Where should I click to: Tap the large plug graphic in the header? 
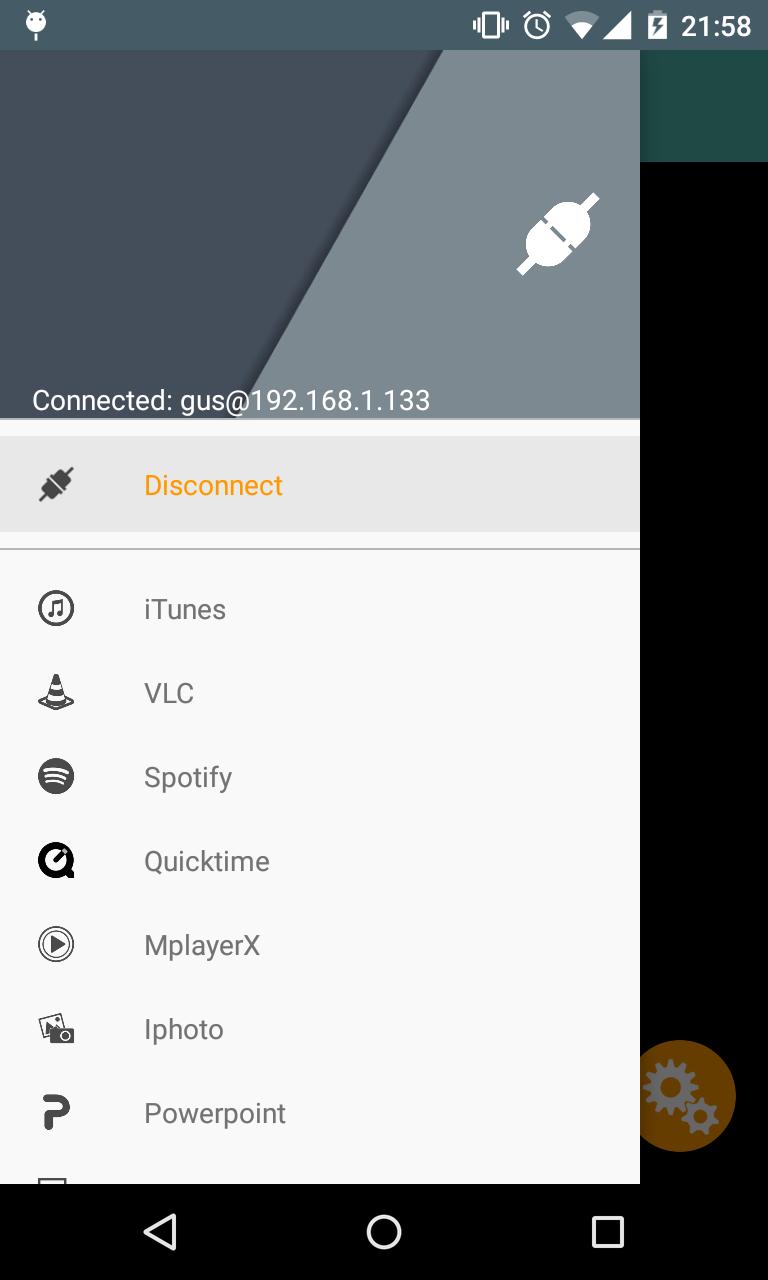[557, 234]
